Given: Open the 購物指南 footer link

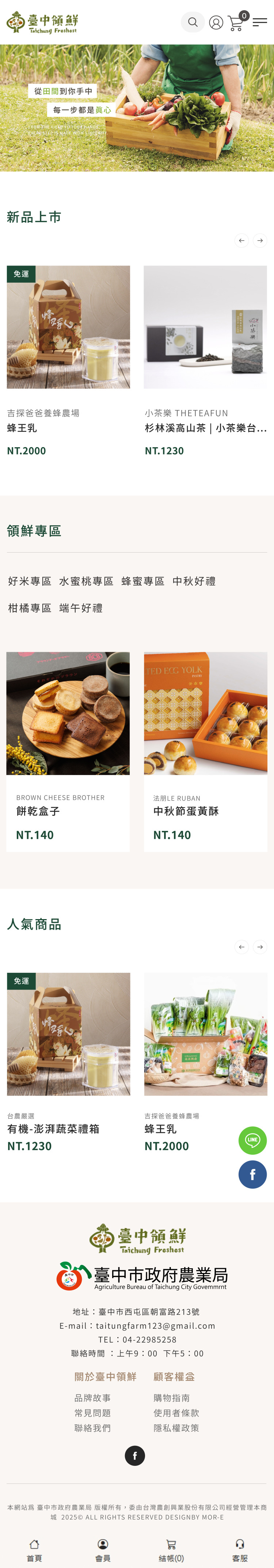Looking at the screenshot, I should (x=171, y=1398).
